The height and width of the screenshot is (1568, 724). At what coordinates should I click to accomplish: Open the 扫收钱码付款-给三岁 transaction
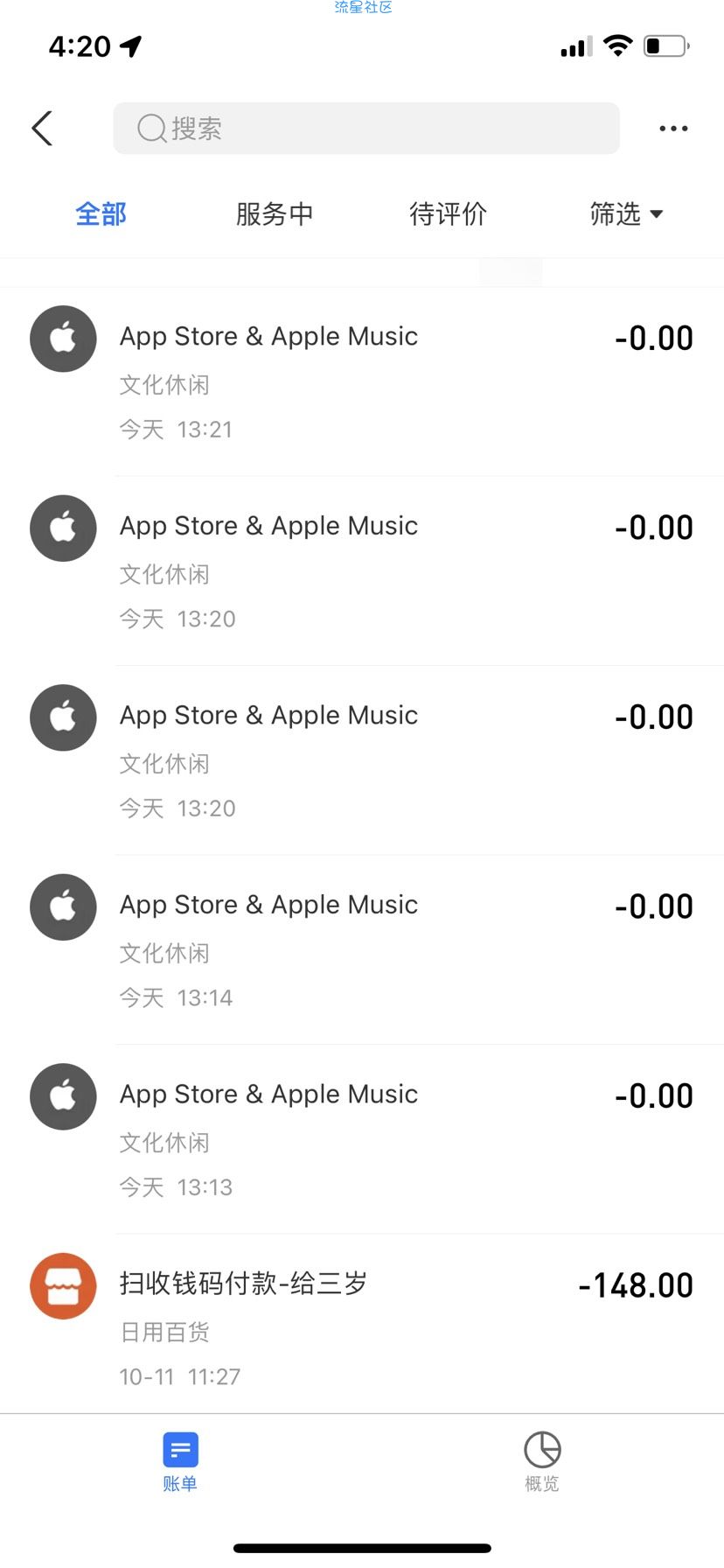[x=362, y=1325]
